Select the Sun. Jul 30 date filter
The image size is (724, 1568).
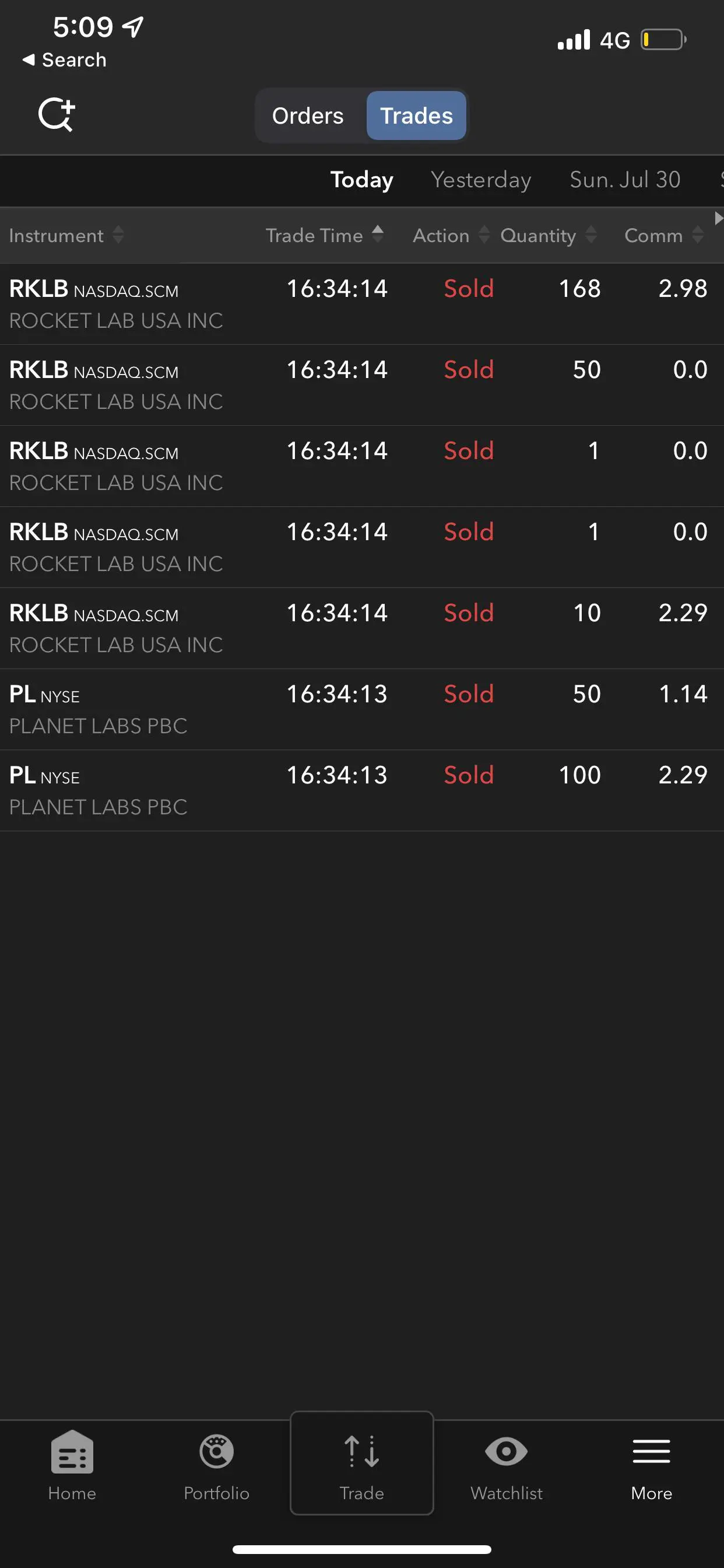click(624, 180)
